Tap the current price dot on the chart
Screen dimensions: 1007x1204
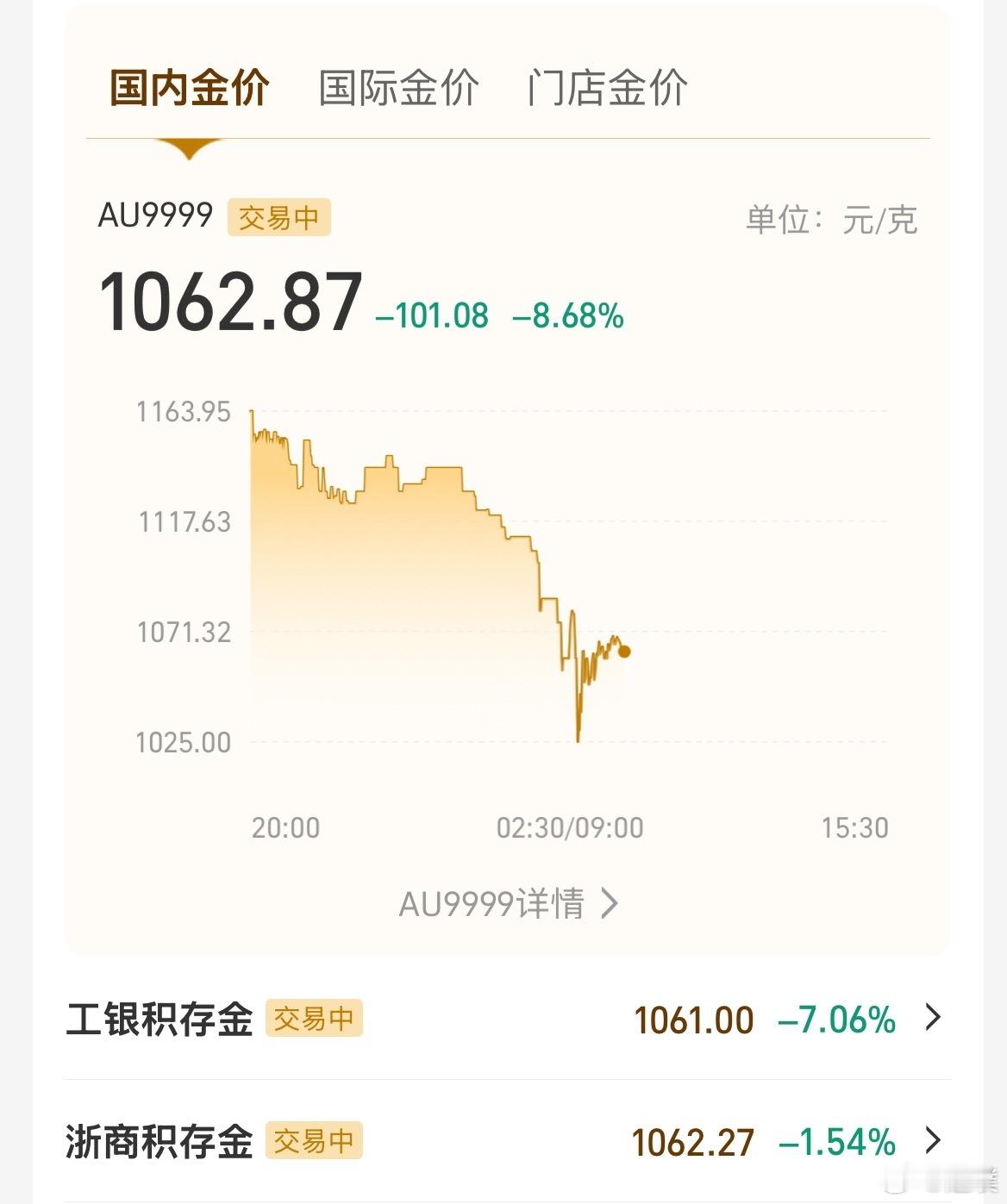pos(623,653)
